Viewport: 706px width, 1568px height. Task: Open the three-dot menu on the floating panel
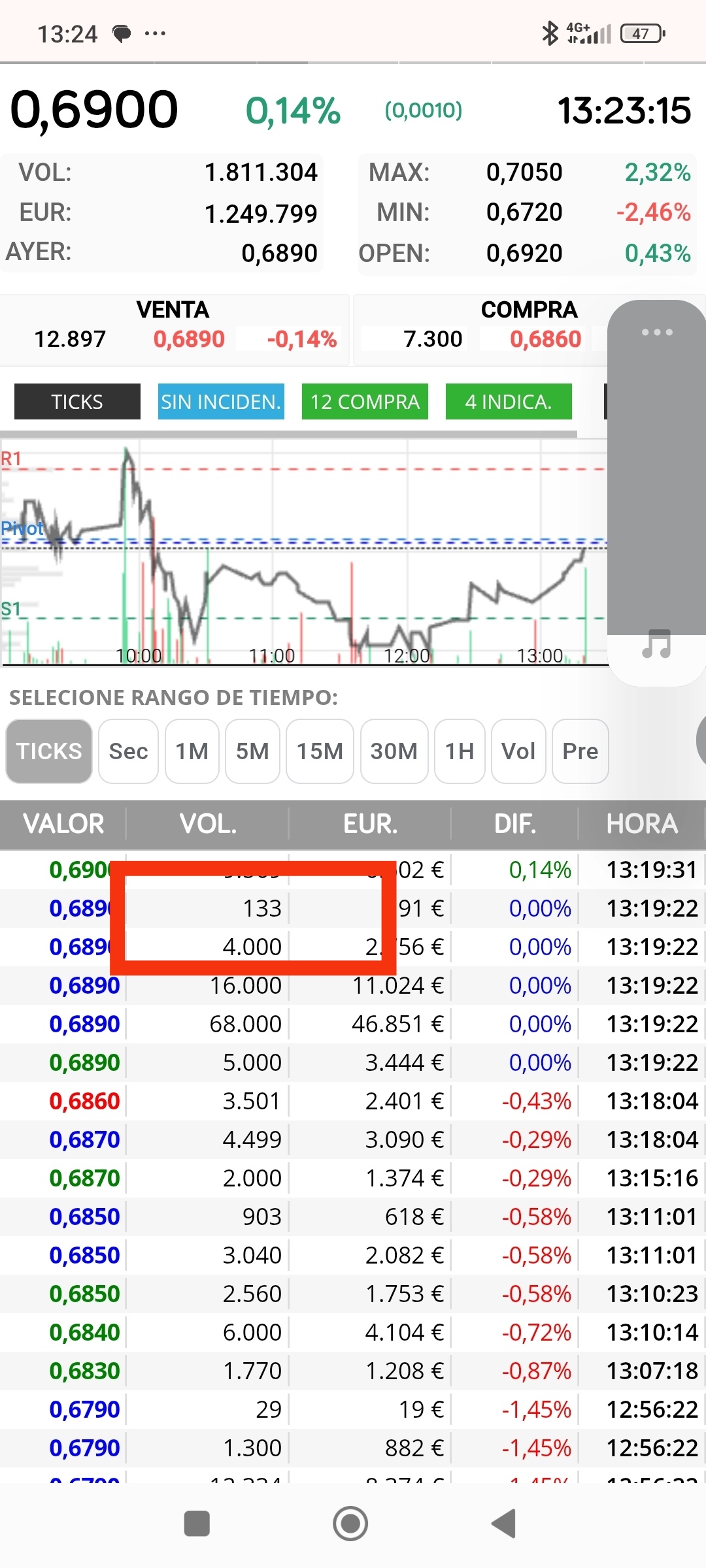pyautogui.click(x=657, y=332)
